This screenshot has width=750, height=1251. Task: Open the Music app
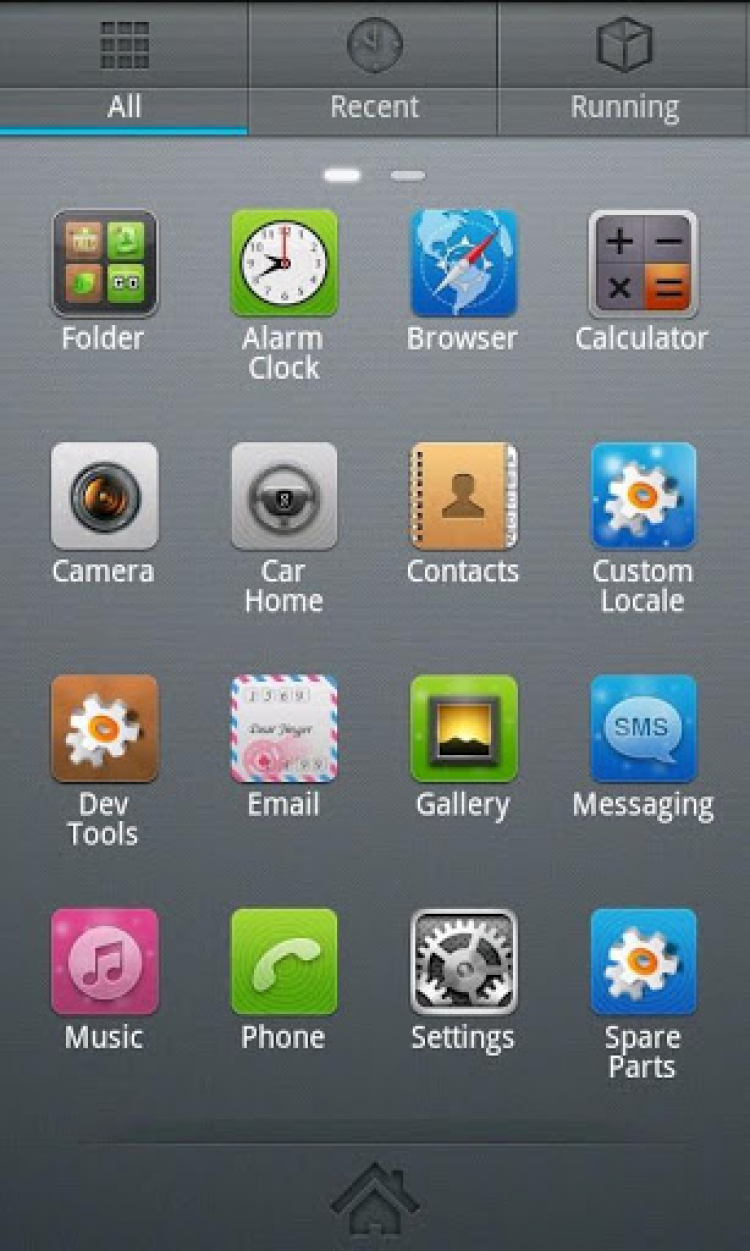click(104, 962)
